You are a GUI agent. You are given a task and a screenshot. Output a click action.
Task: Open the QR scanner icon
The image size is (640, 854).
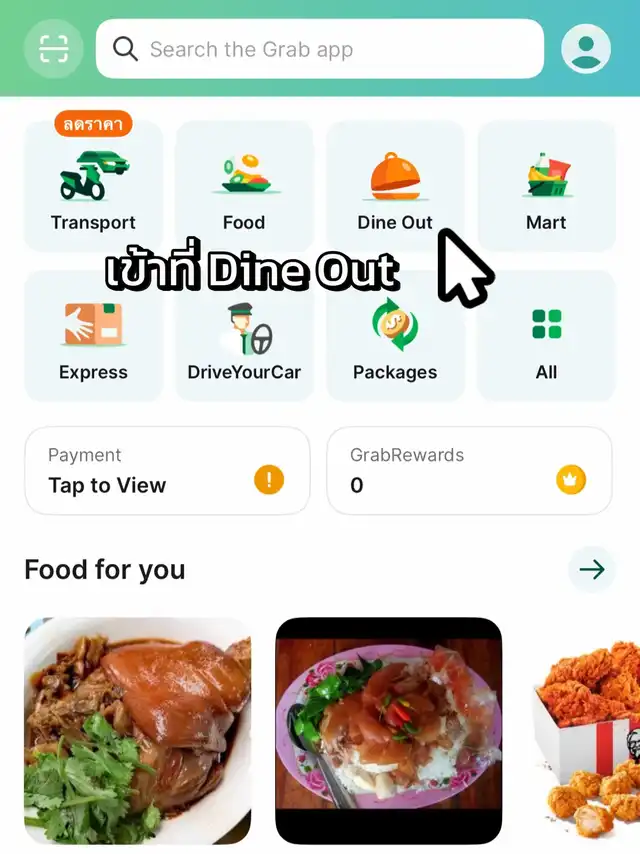tap(53, 49)
